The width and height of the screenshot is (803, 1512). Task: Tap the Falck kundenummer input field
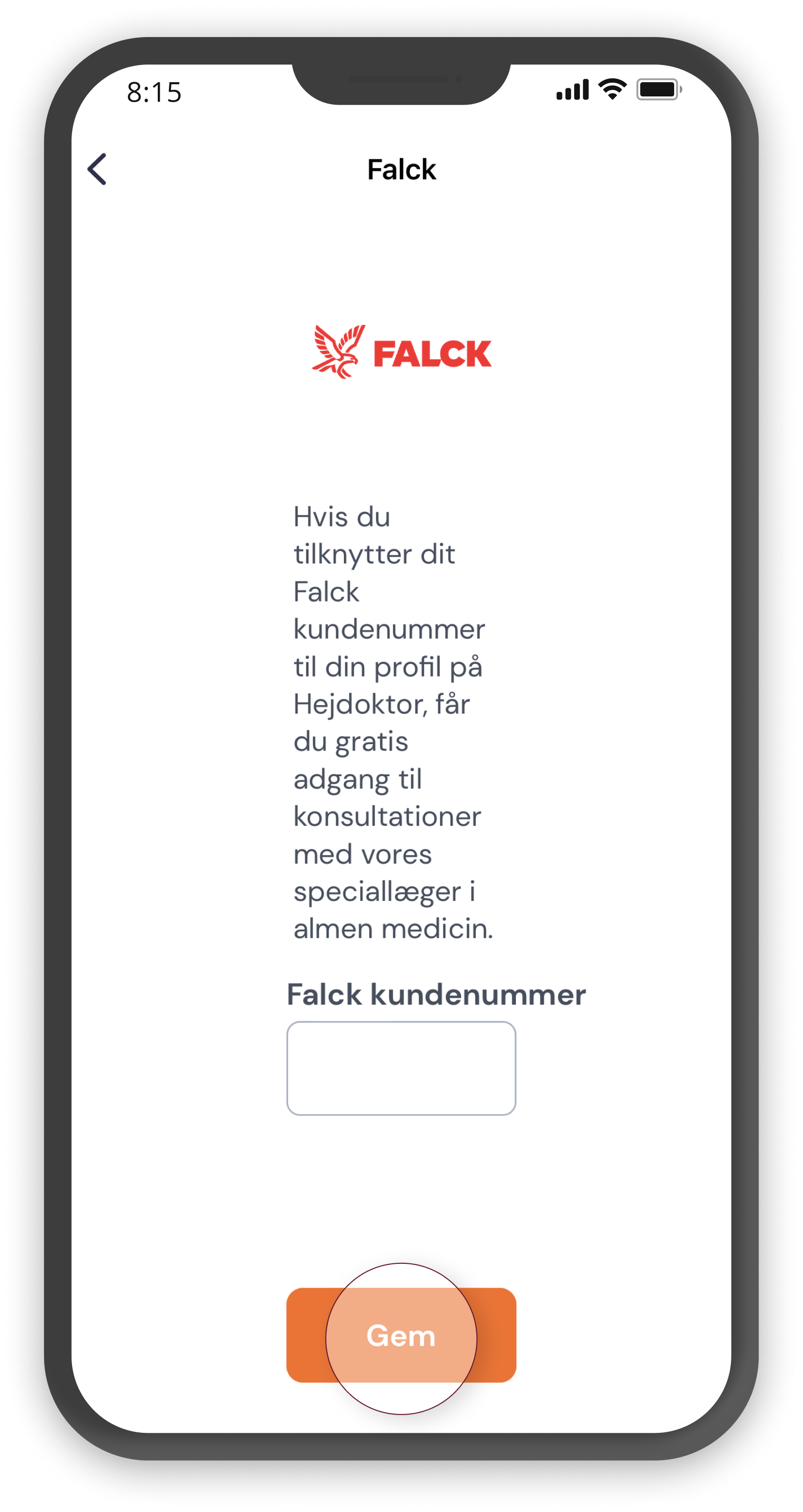click(401, 1068)
